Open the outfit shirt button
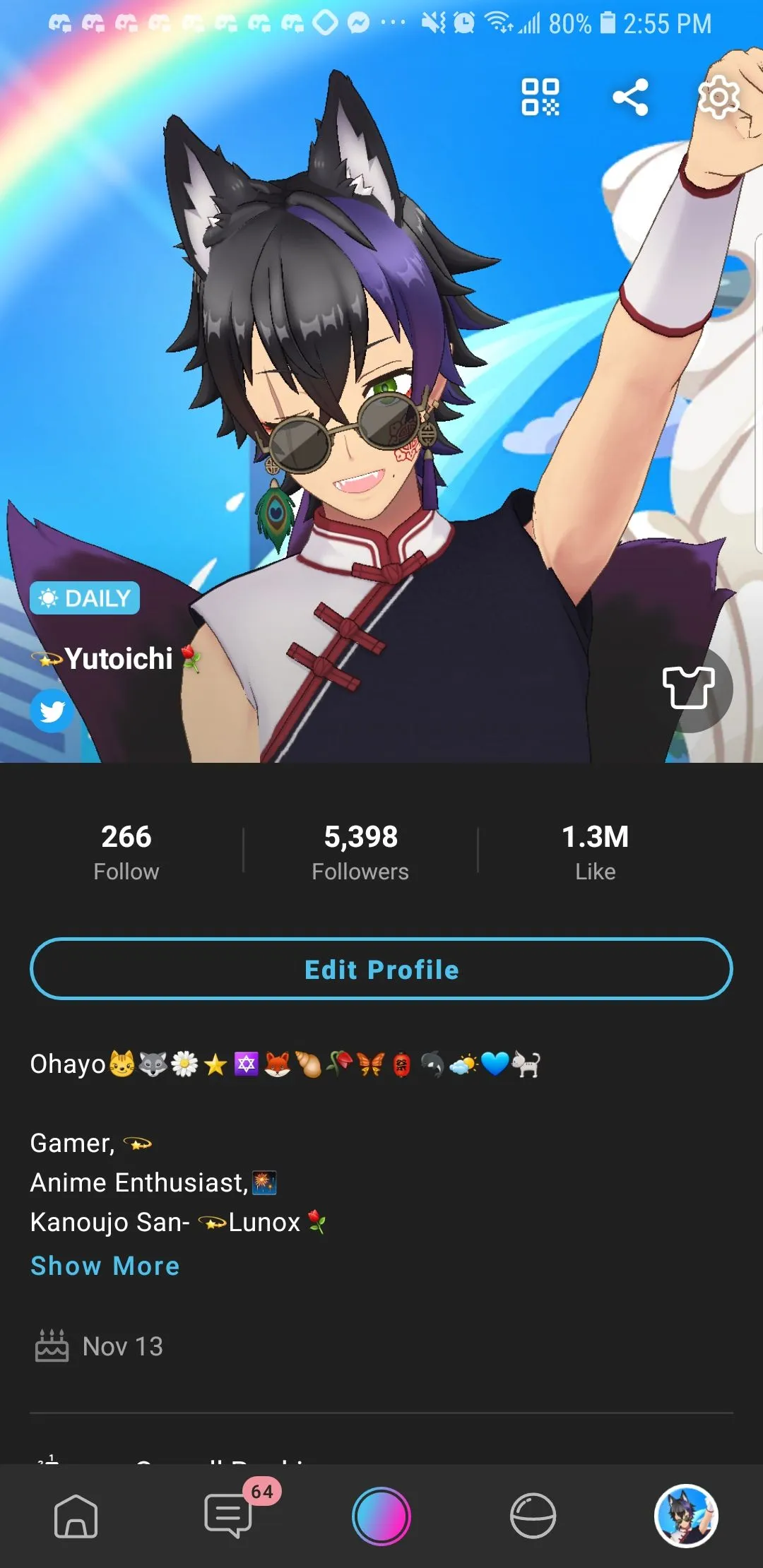 pos(689,687)
